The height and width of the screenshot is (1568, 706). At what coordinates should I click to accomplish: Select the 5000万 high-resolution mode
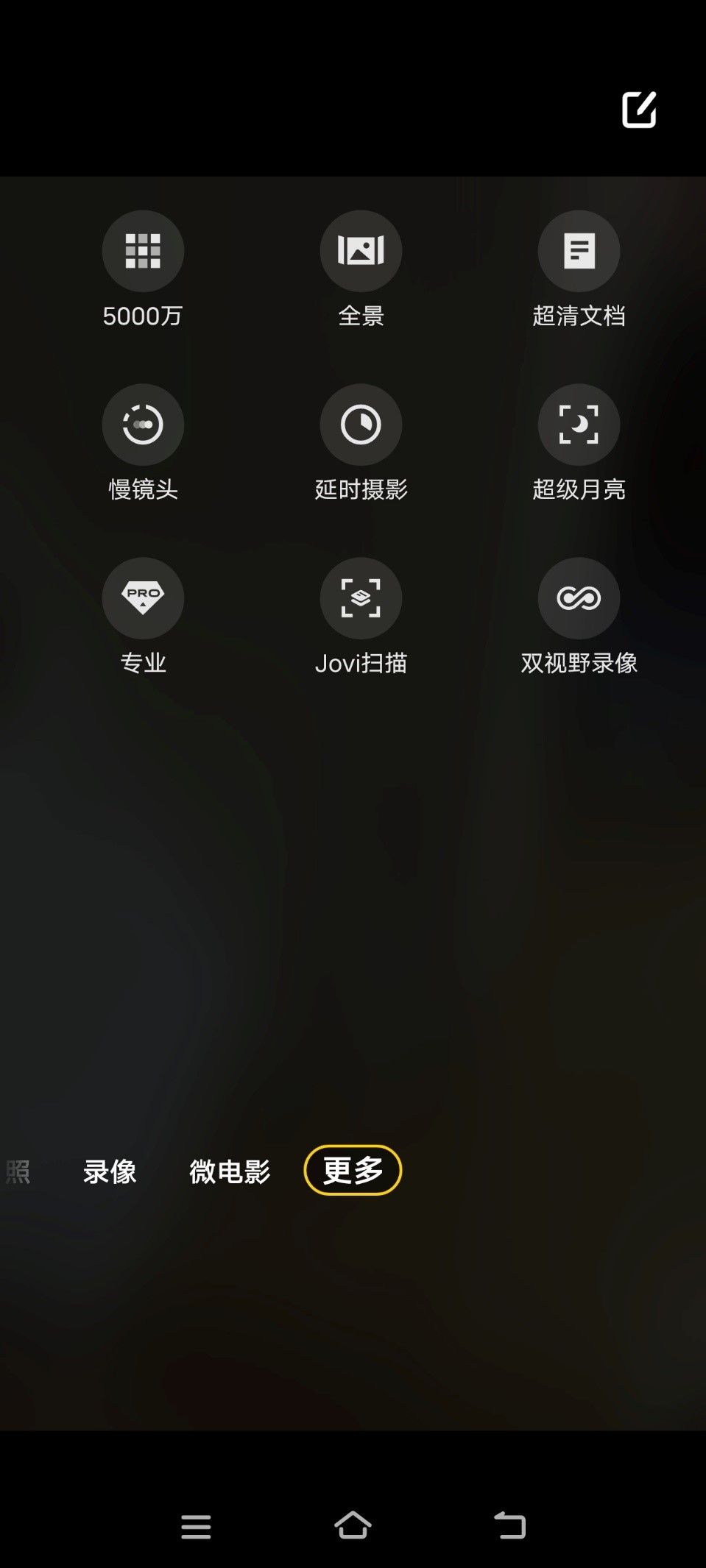tap(143, 252)
